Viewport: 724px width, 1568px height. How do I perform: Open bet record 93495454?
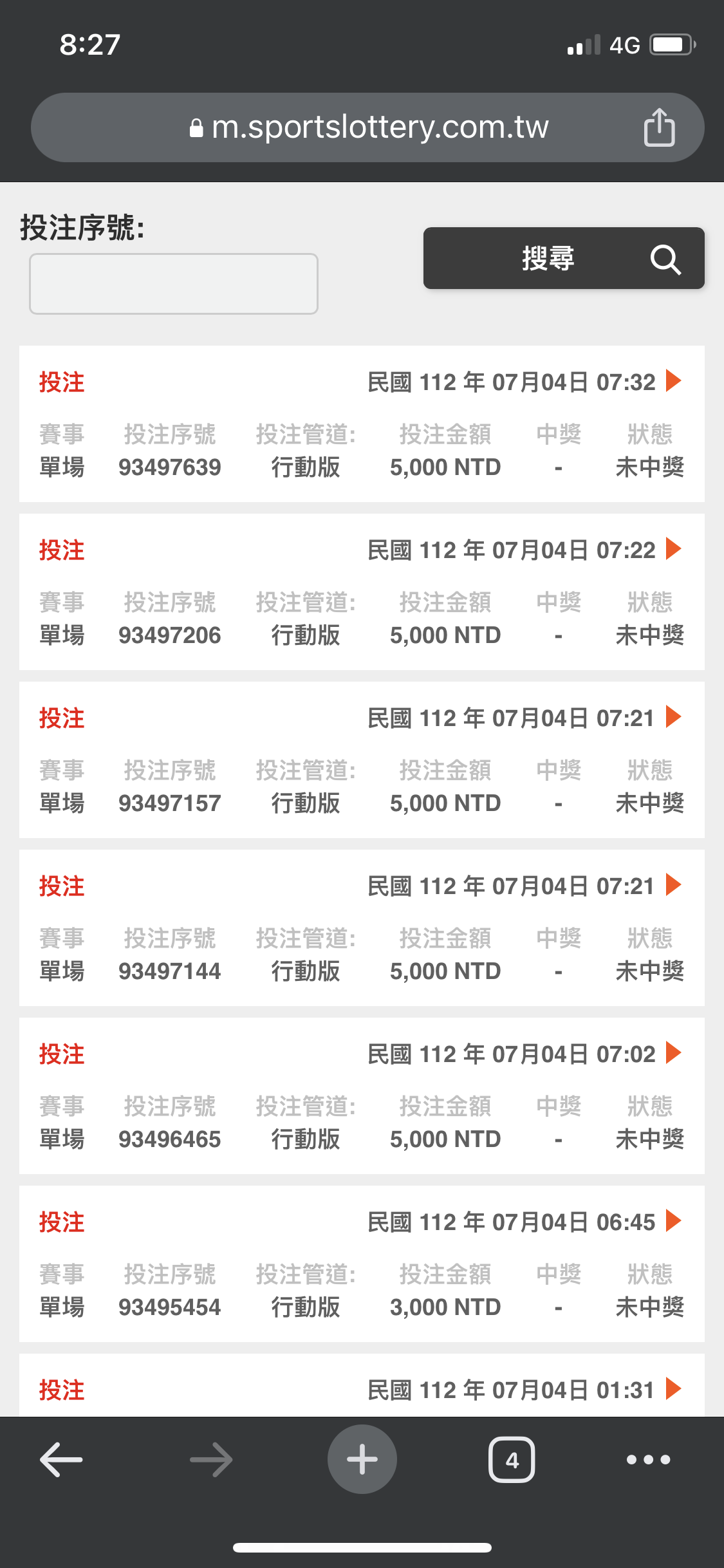pos(362,1264)
